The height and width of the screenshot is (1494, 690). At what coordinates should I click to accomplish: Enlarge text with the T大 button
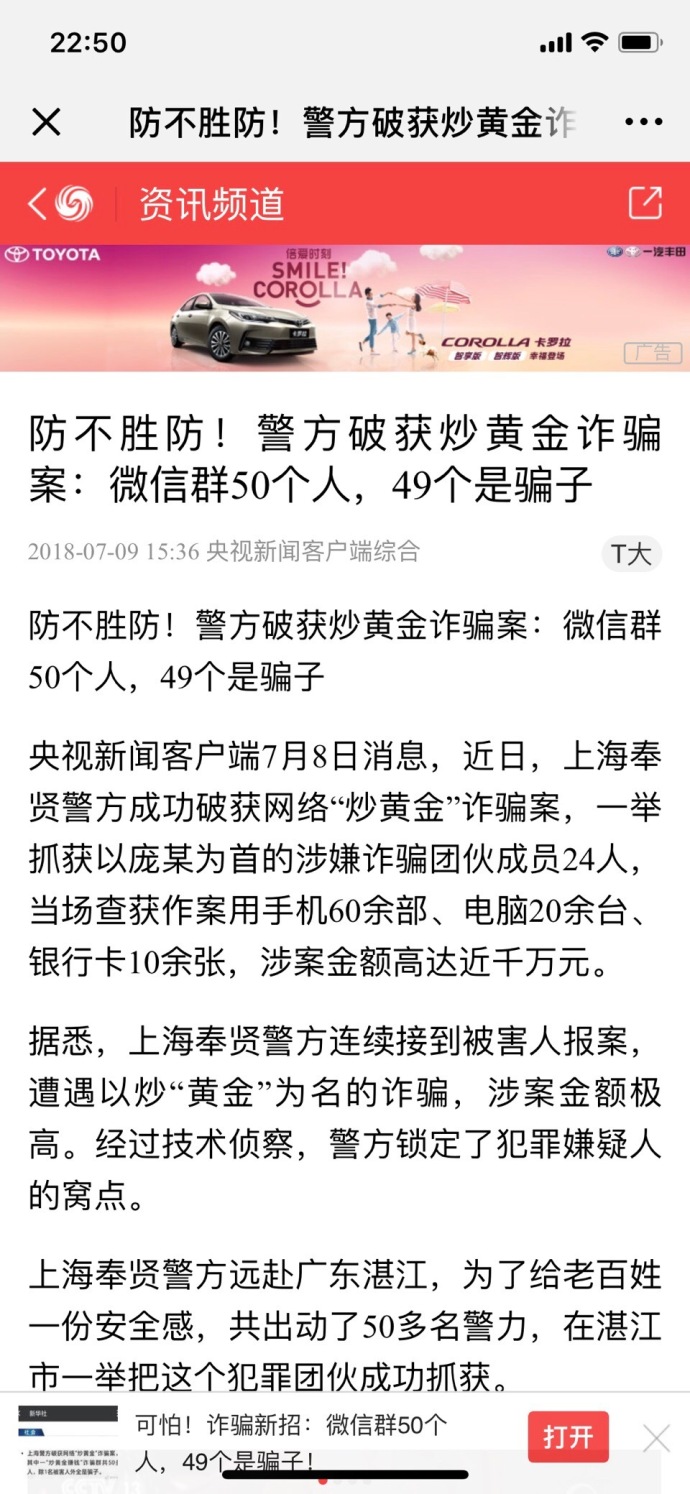(x=631, y=554)
